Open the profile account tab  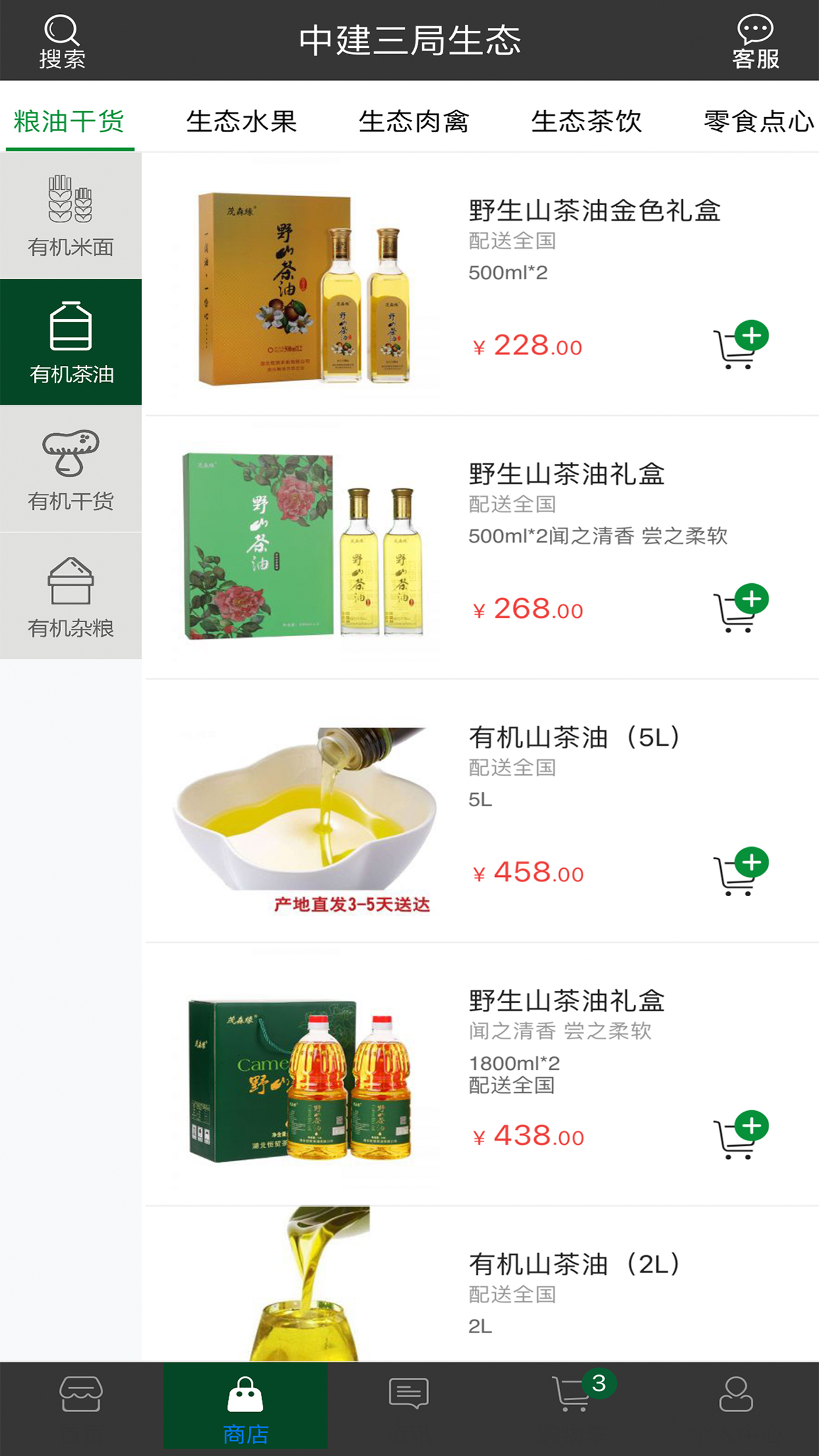[736, 1394]
